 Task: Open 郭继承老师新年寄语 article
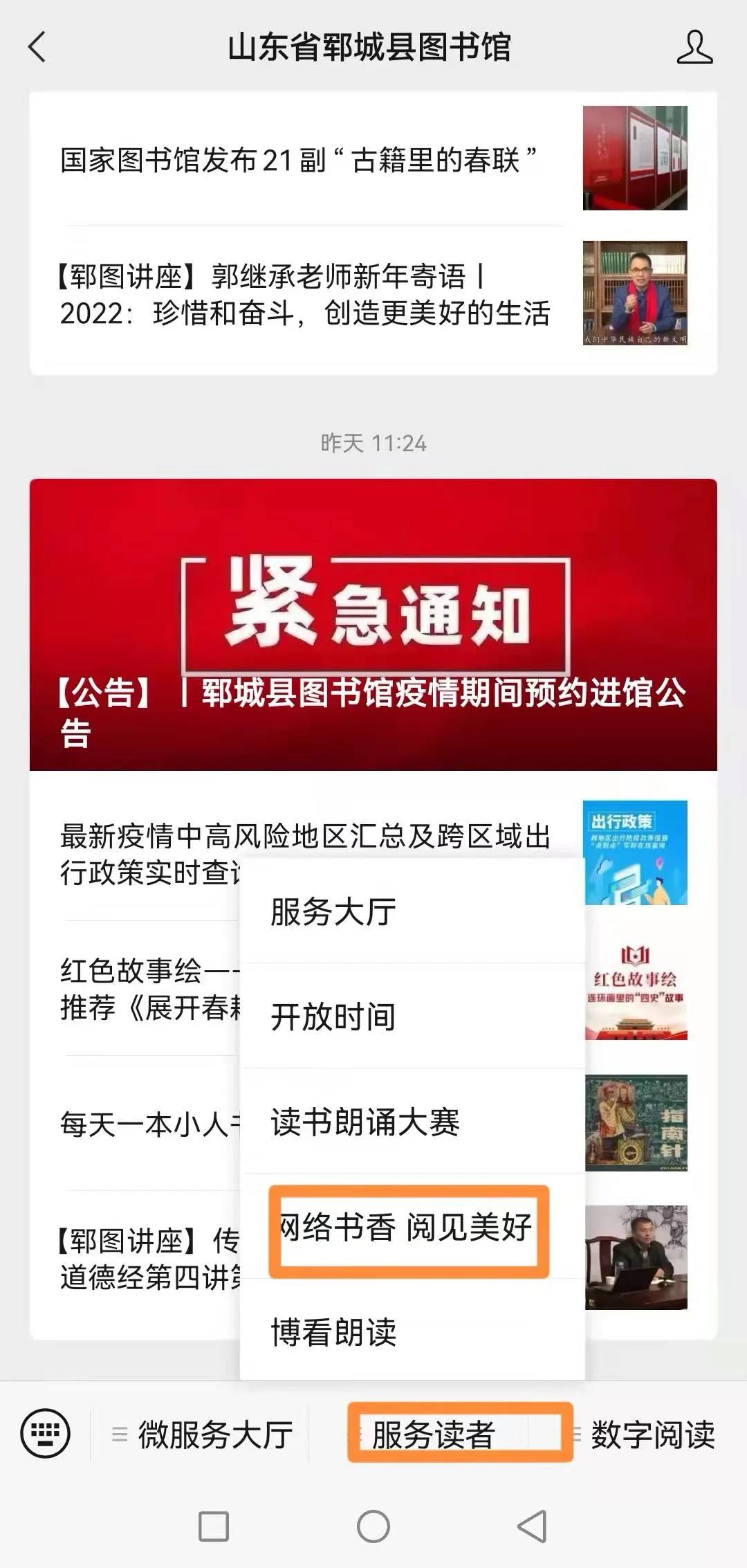(304, 295)
